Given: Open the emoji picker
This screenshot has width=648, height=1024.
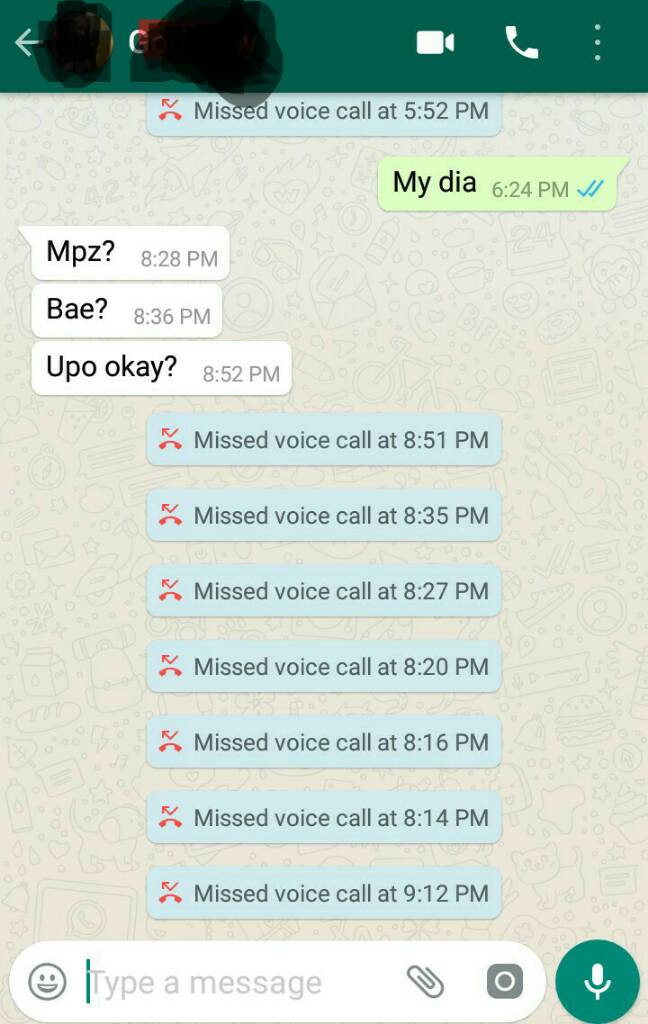Looking at the screenshot, I should (x=47, y=982).
